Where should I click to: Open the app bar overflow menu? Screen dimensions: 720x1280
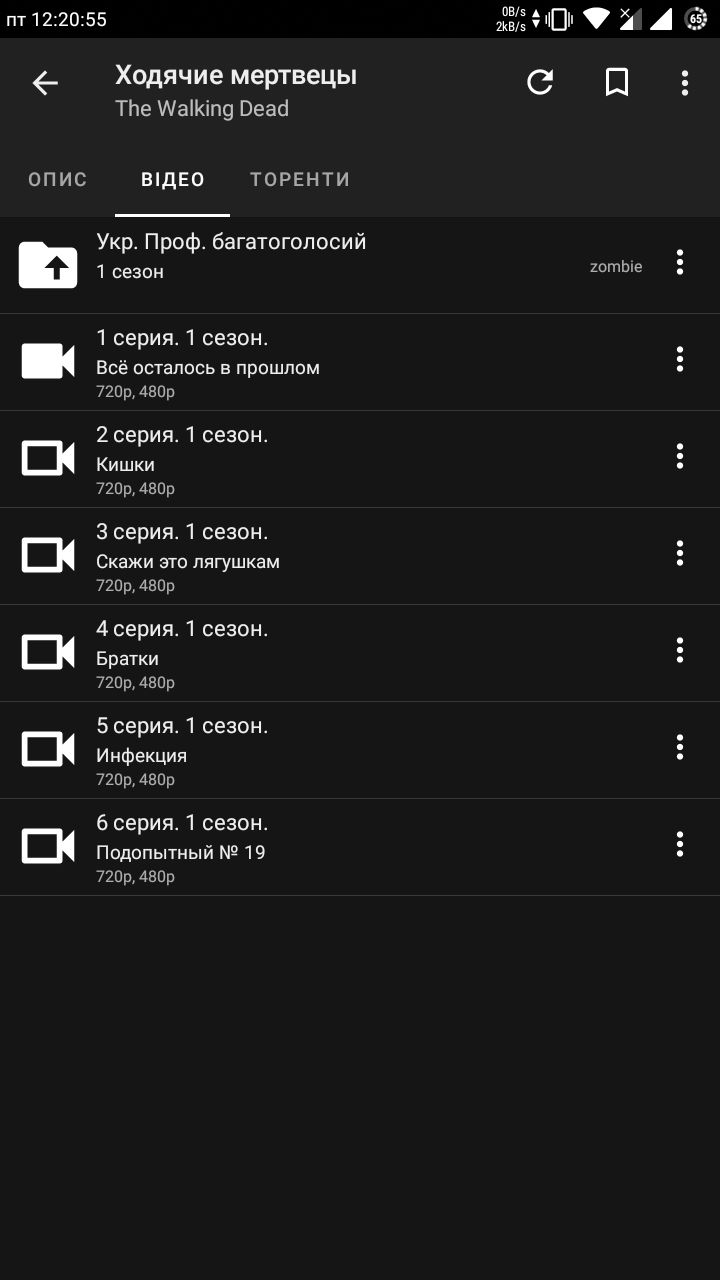point(685,83)
